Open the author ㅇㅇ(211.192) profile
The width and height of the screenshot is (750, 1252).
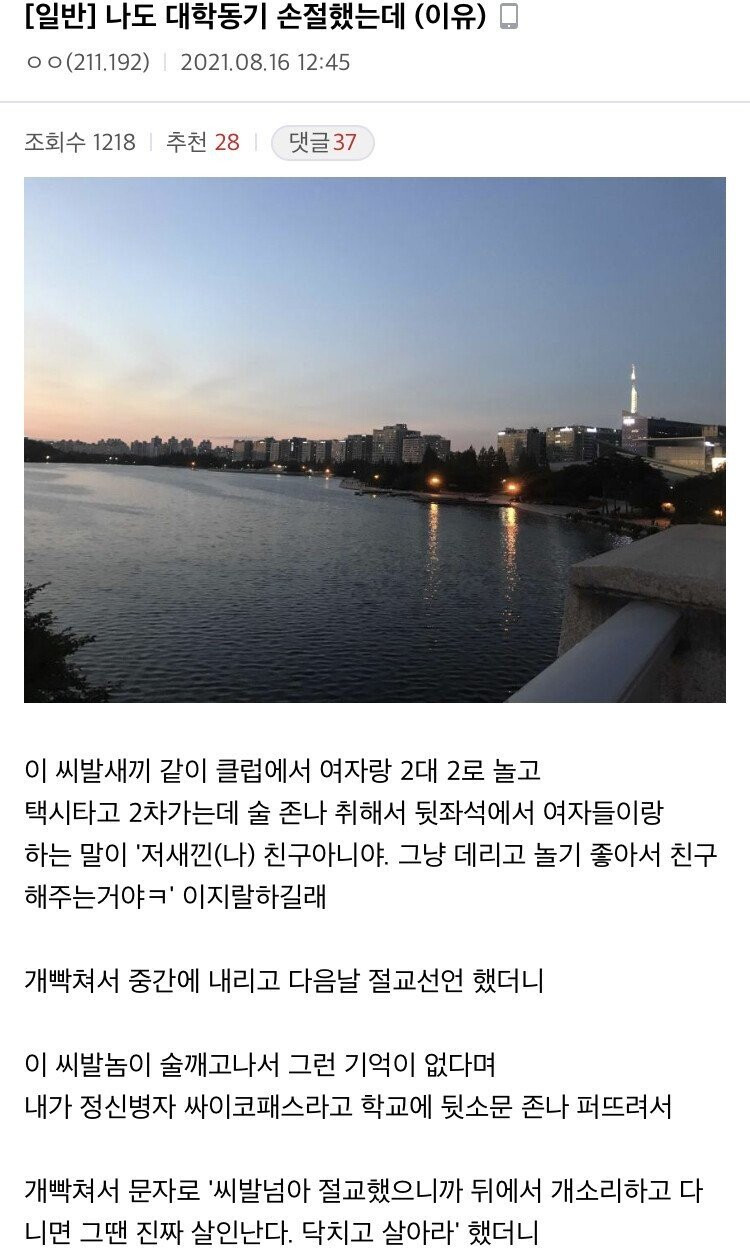(88, 63)
